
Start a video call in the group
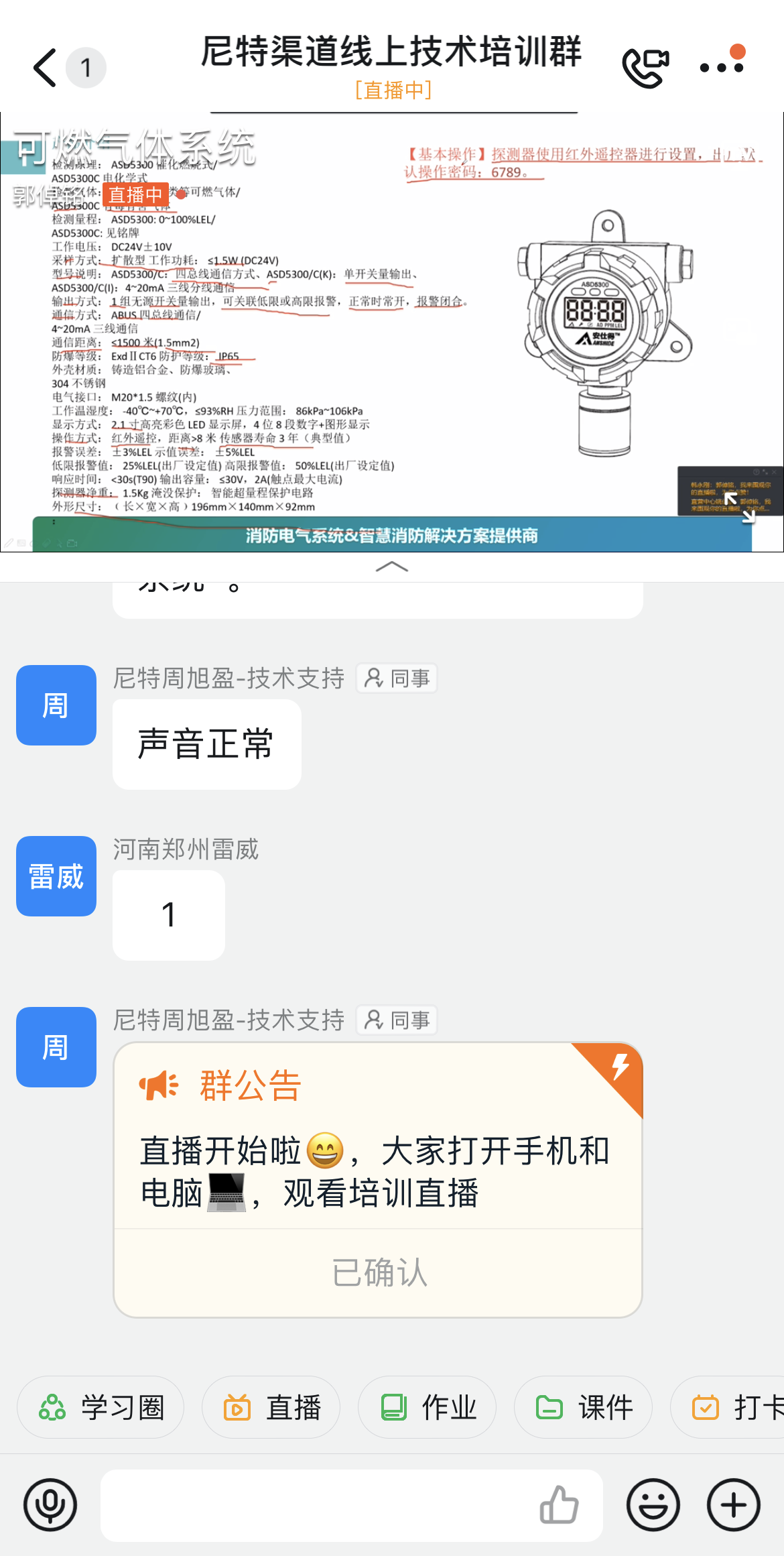coord(645,67)
